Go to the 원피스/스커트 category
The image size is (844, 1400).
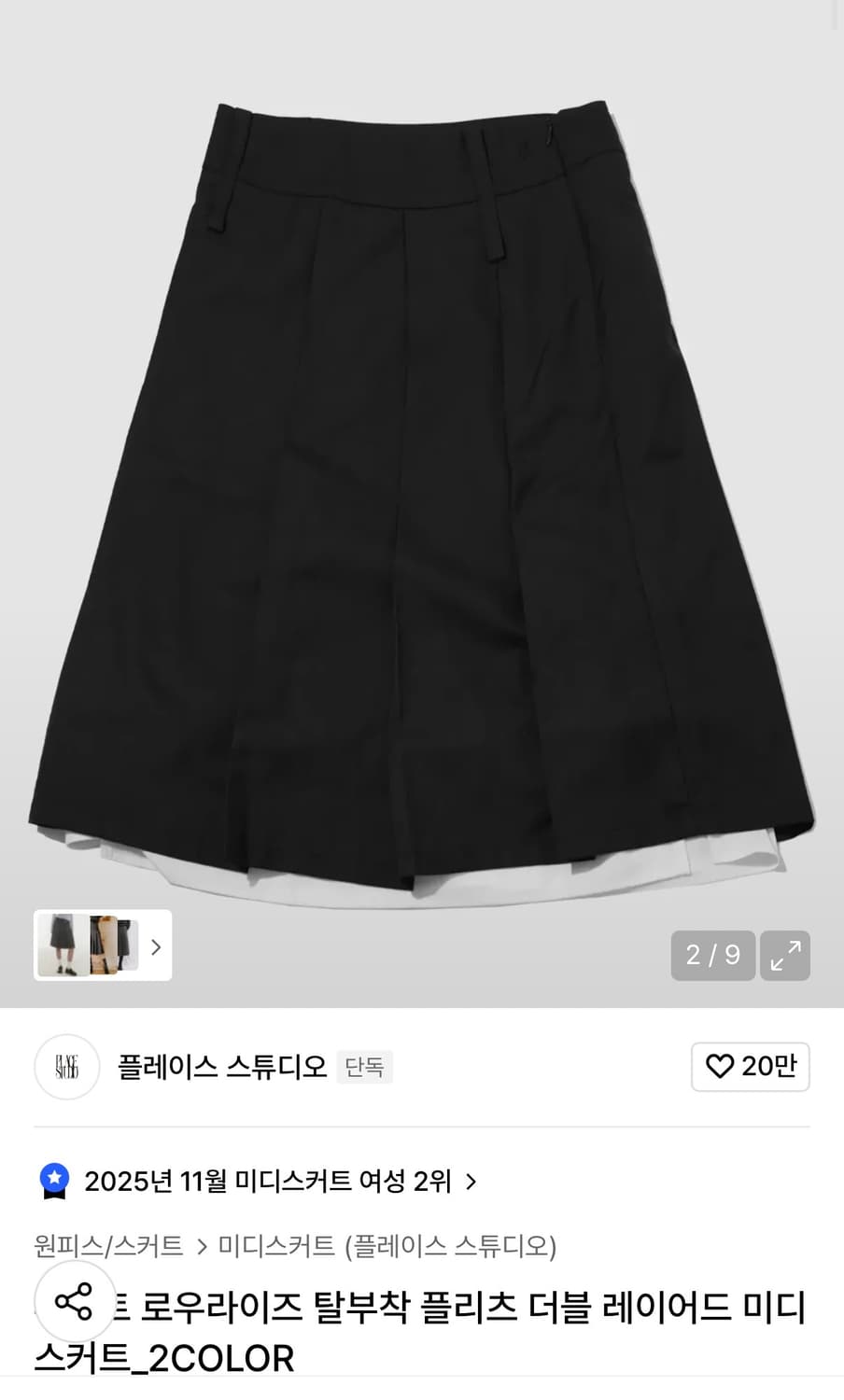(x=108, y=1245)
